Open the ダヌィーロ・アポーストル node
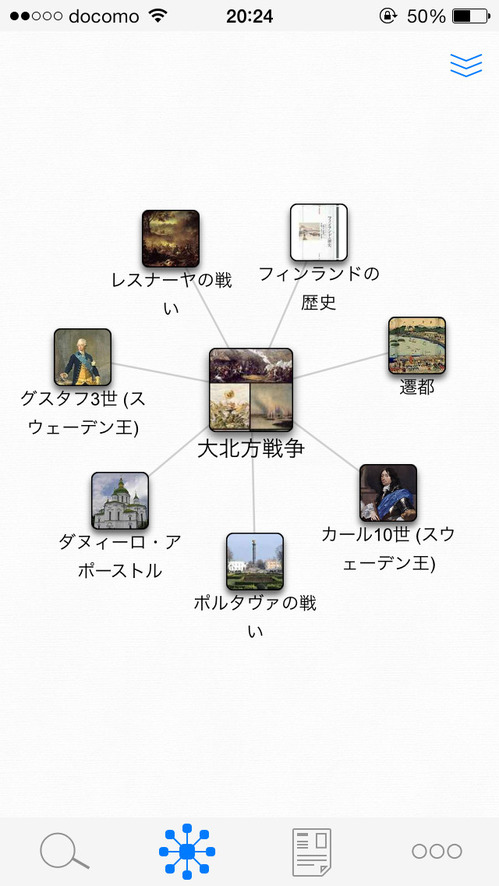This screenshot has width=499, height=886. (x=120, y=501)
